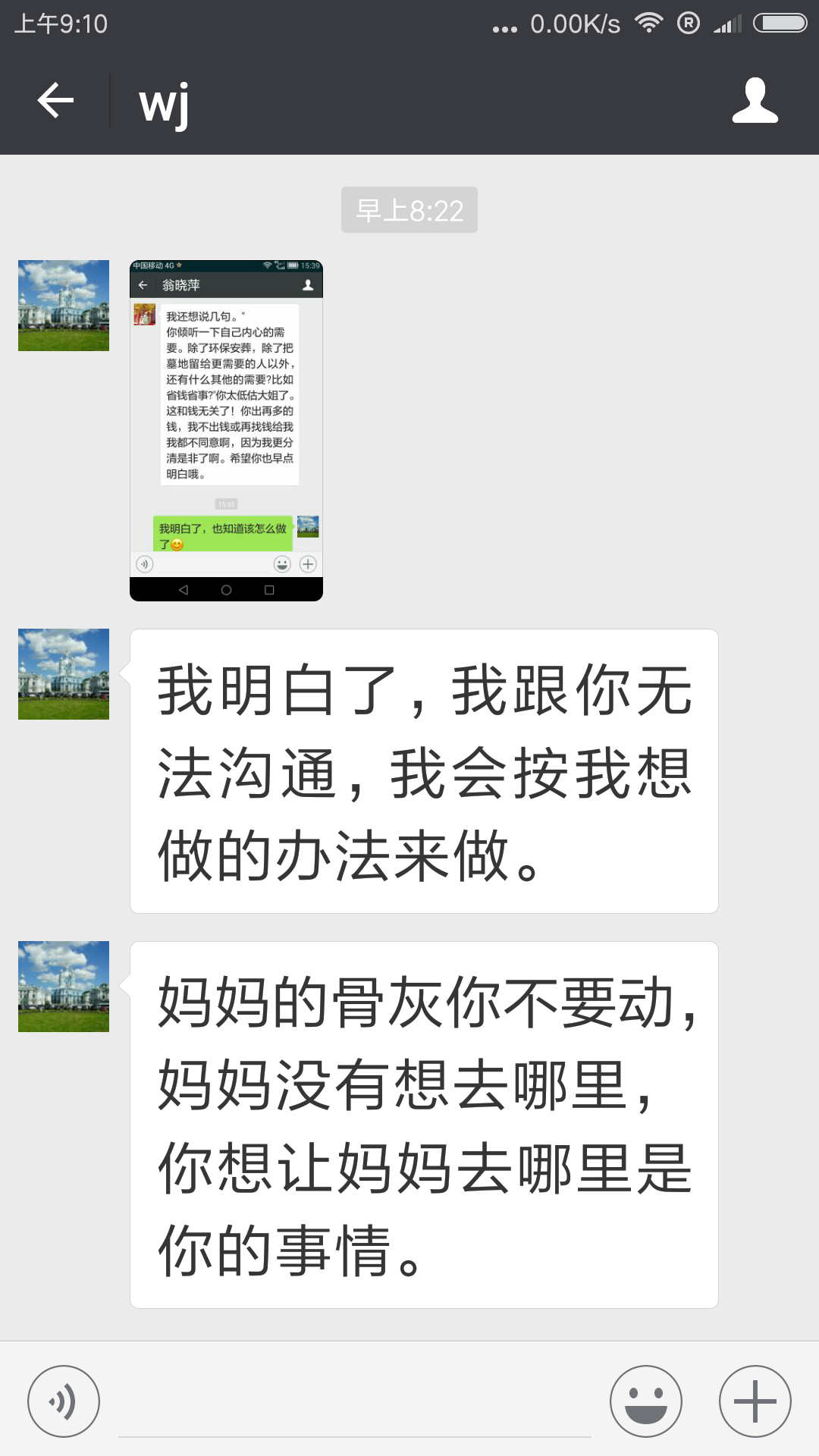This screenshot has width=819, height=1456.
Task: Open chat info via the person icon
Action: 755,101
